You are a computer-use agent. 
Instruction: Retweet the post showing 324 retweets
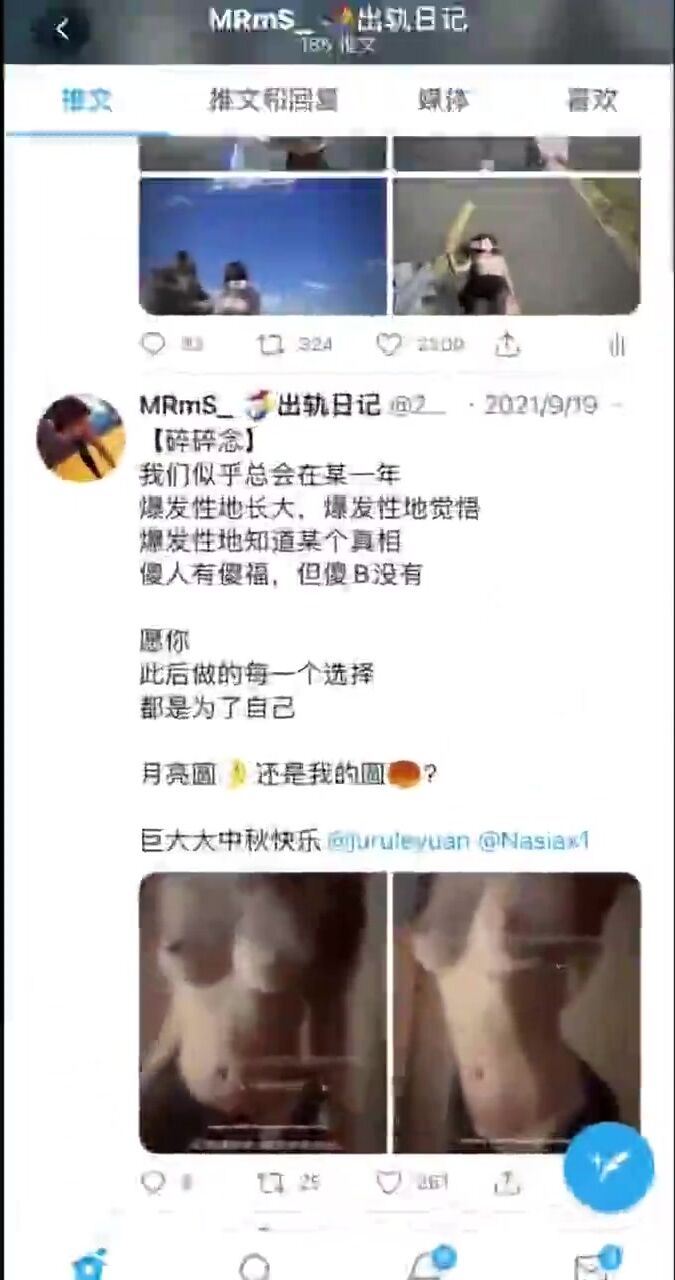[x=271, y=345]
